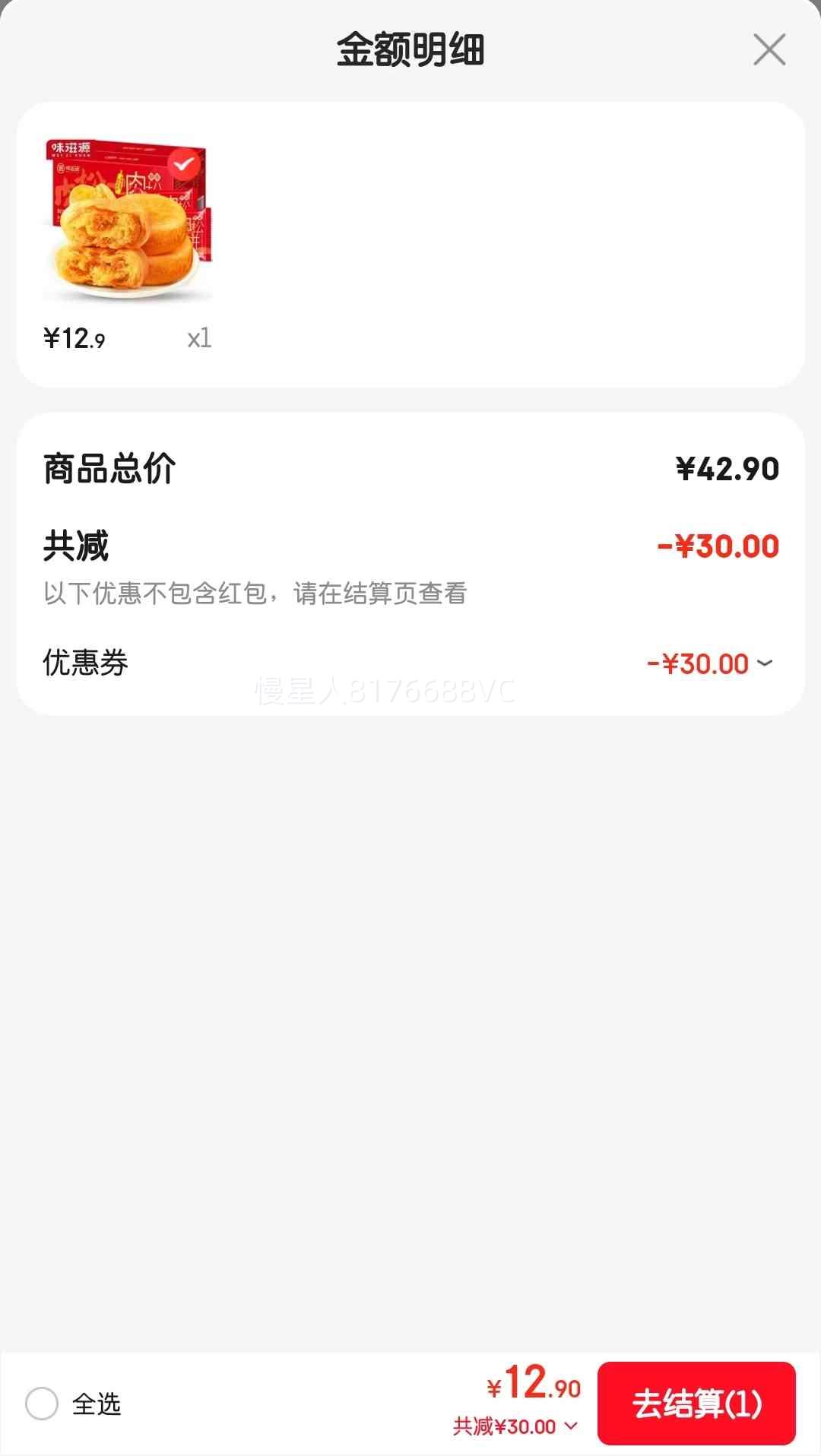Image resolution: width=821 pixels, height=1456 pixels.
Task: Uncheck the selected 肉松饼 product
Action: click(x=184, y=163)
